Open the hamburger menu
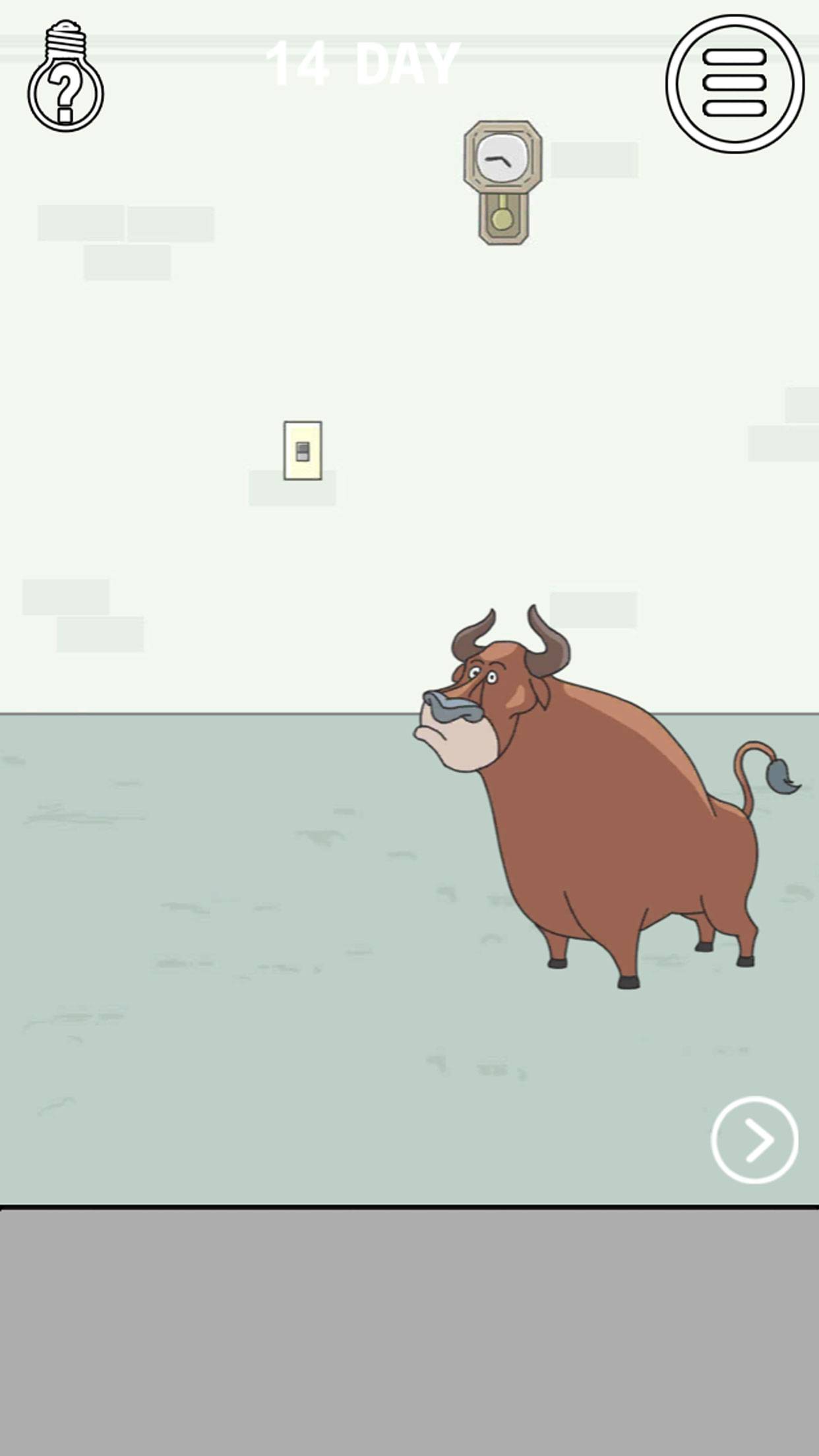Viewport: 819px width, 1456px height. click(x=735, y=84)
